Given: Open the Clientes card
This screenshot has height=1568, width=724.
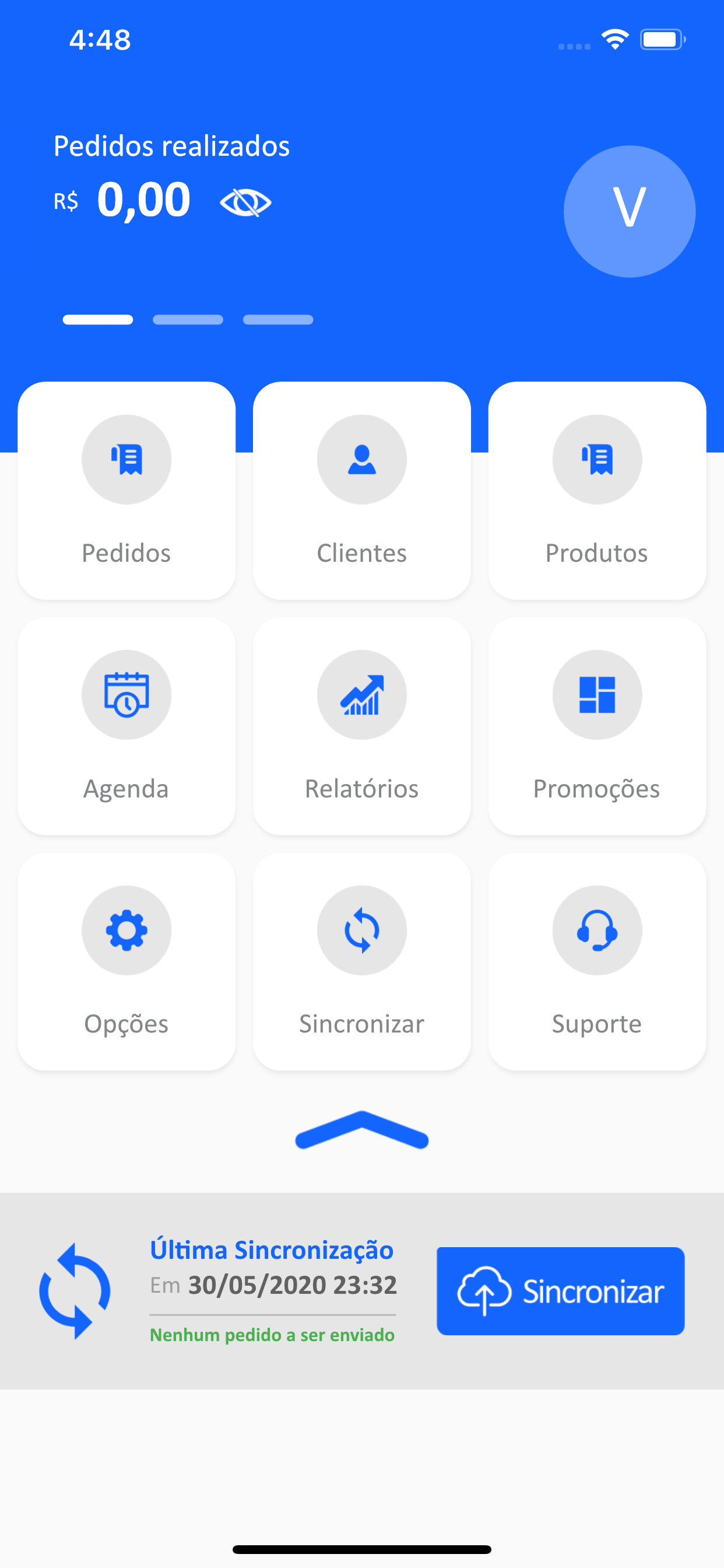Looking at the screenshot, I should coord(362,491).
